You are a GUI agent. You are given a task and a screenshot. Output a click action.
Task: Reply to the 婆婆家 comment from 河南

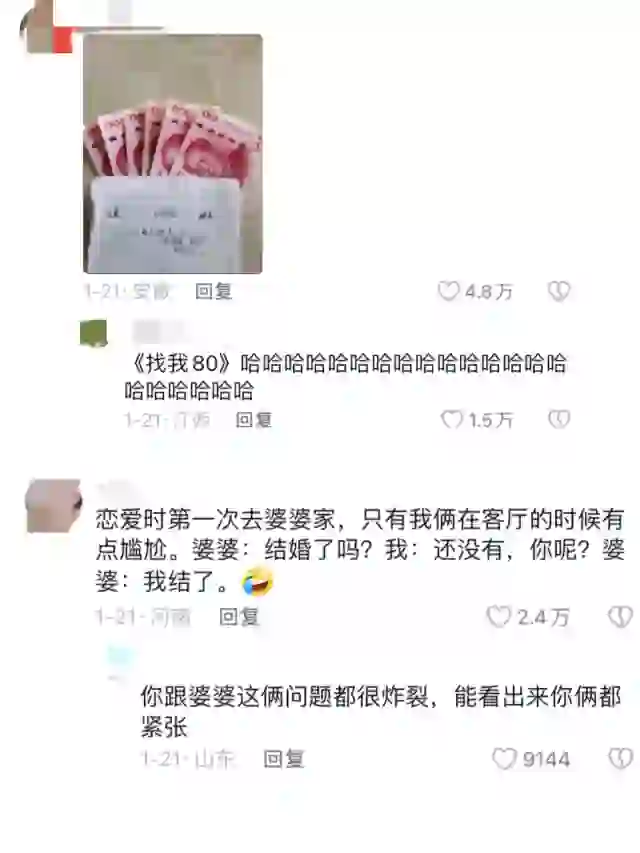[239, 617]
